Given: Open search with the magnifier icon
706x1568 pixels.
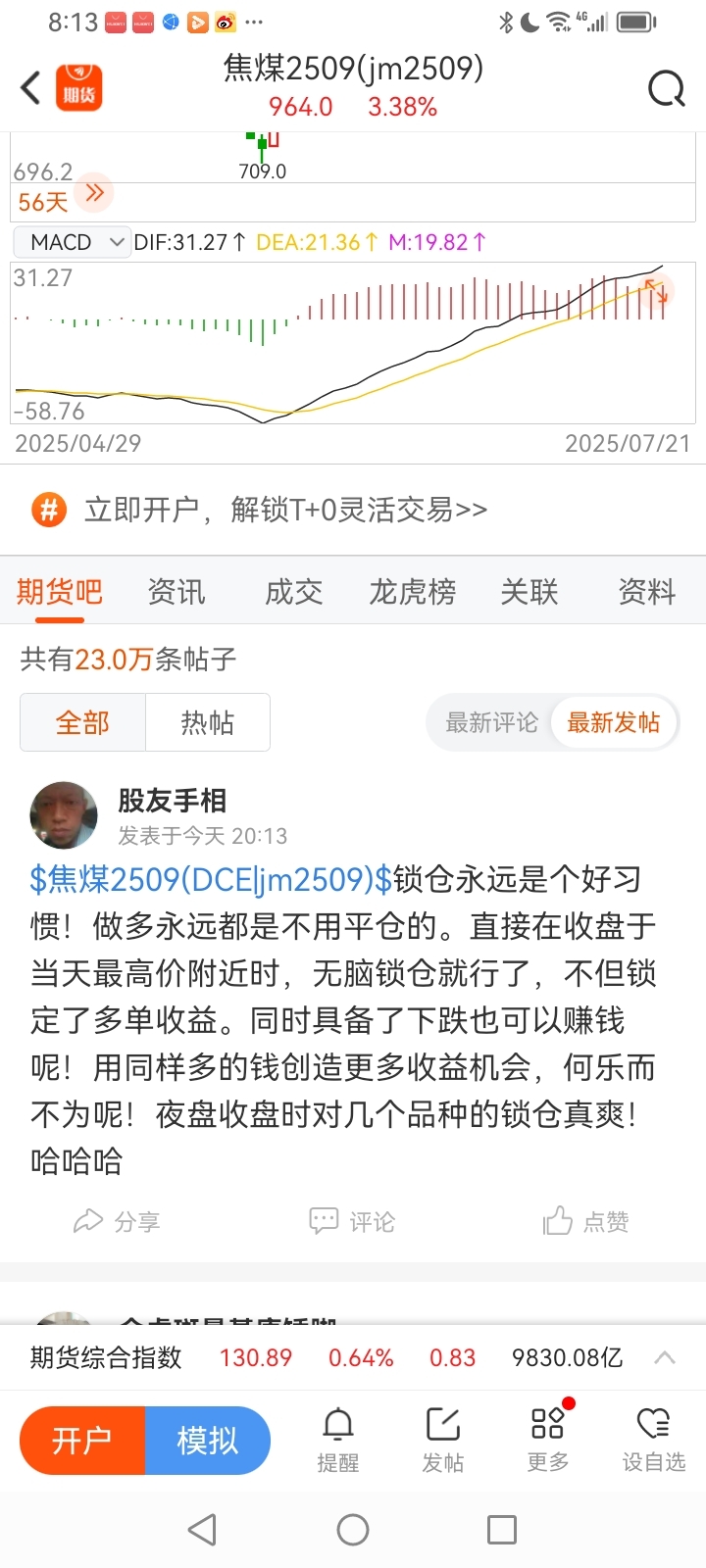Looking at the screenshot, I should tap(667, 88).
